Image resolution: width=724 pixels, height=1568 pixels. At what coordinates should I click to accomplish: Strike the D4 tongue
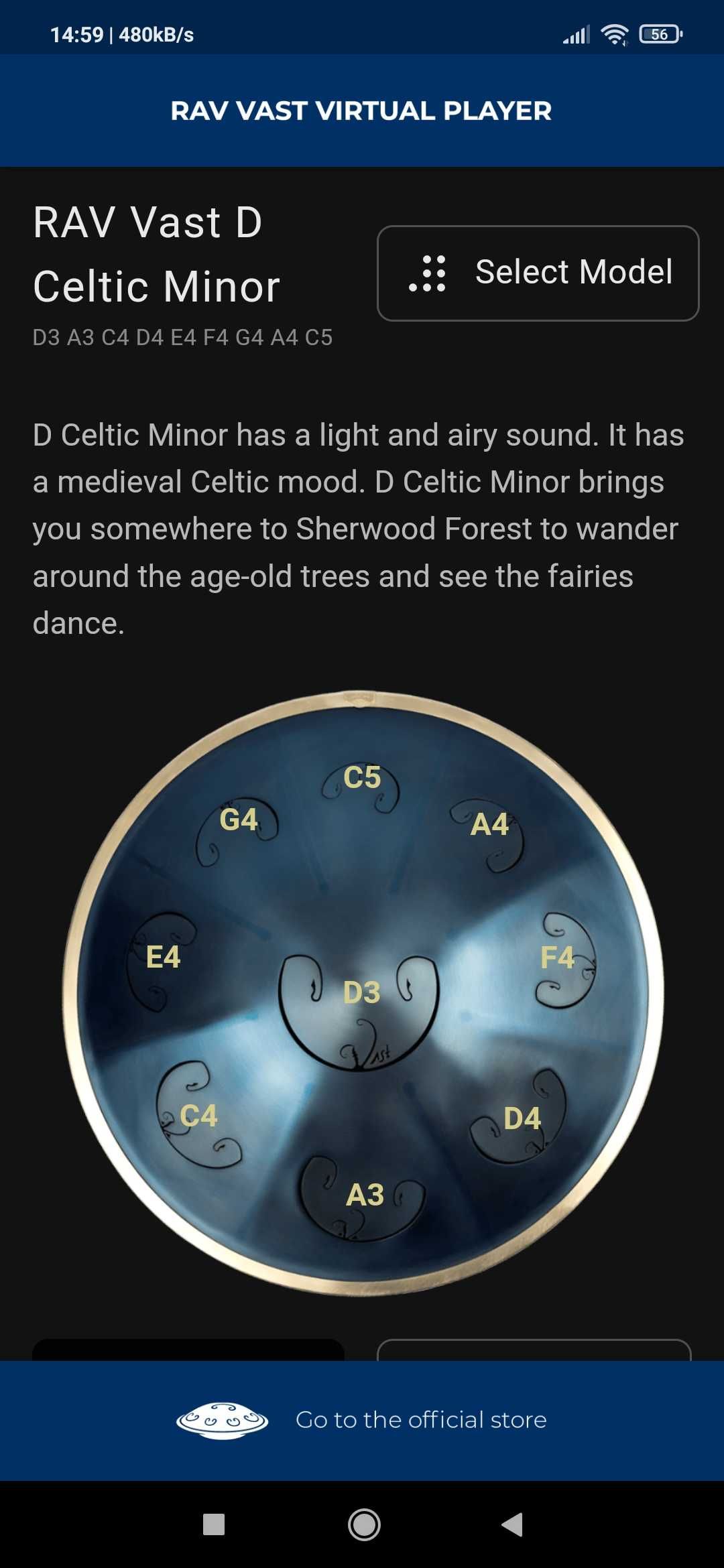(522, 1119)
